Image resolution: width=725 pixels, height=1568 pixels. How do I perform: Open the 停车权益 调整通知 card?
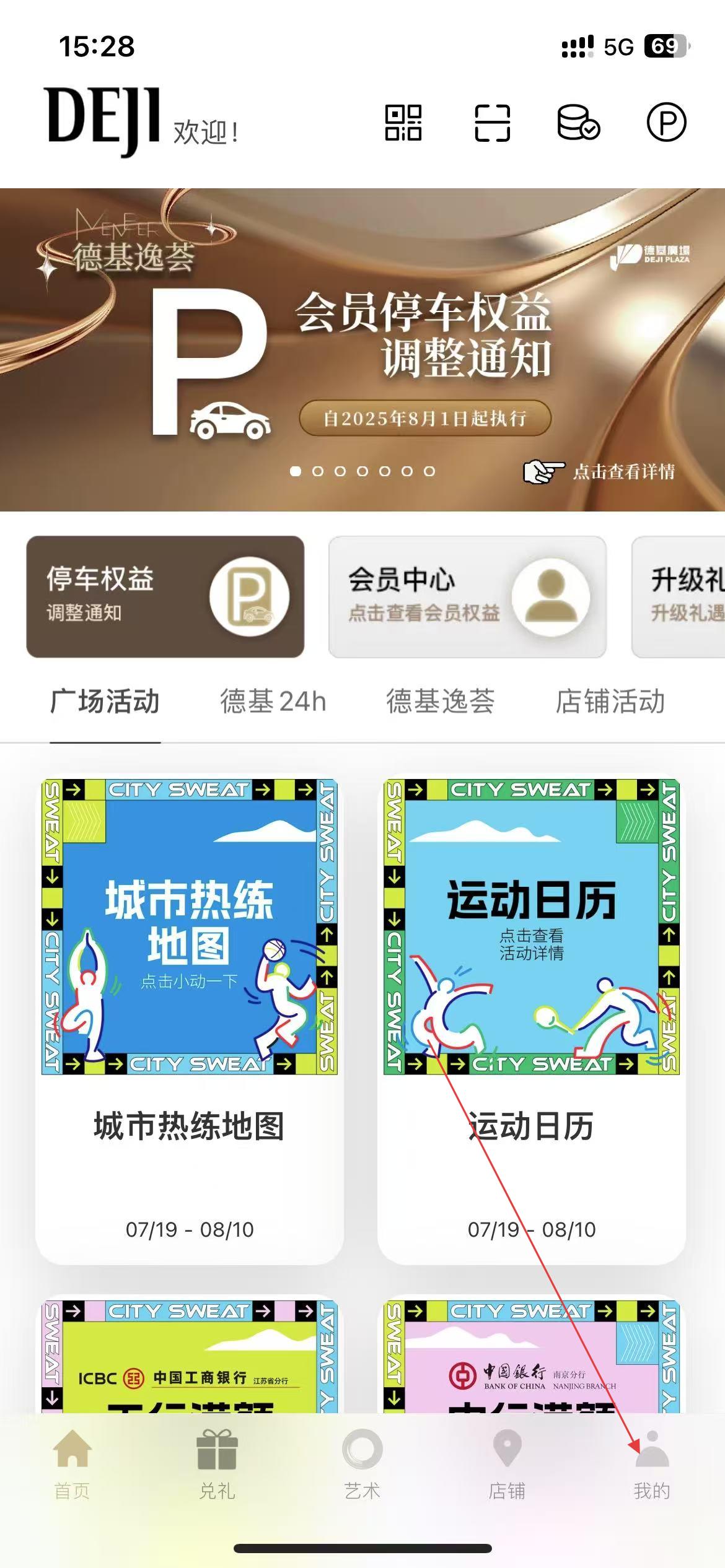tap(165, 596)
